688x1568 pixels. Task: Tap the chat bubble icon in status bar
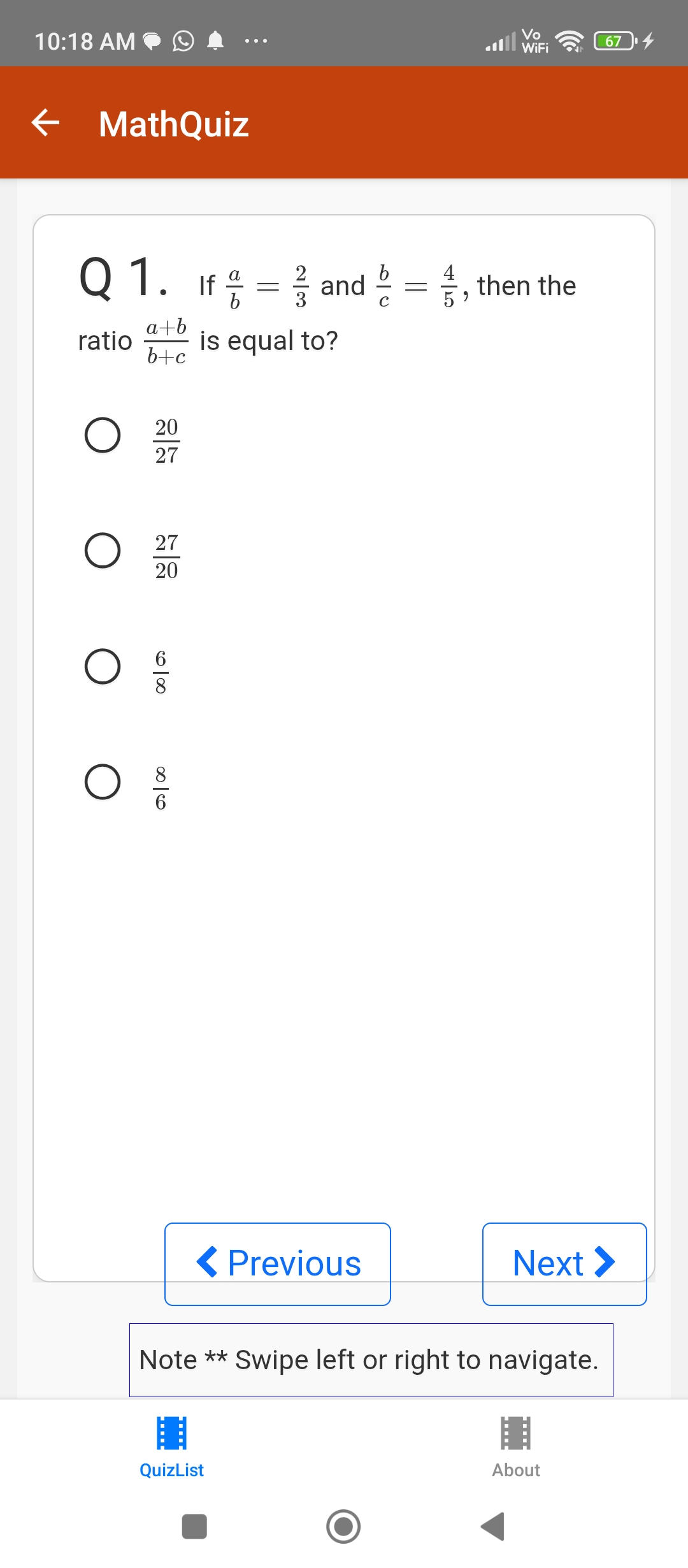tap(150, 41)
